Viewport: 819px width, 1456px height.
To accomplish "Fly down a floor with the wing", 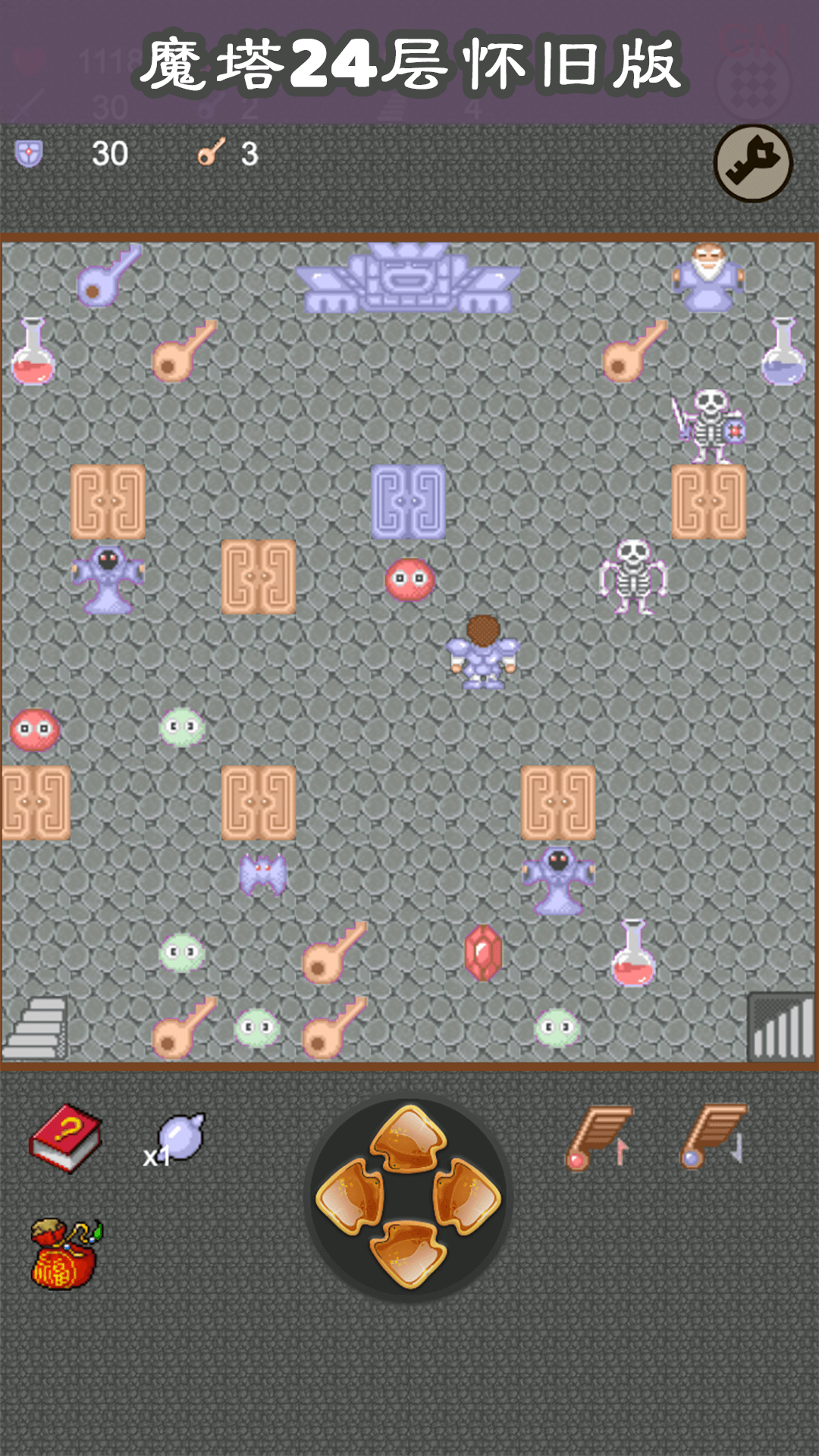I will click(x=714, y=1137).
